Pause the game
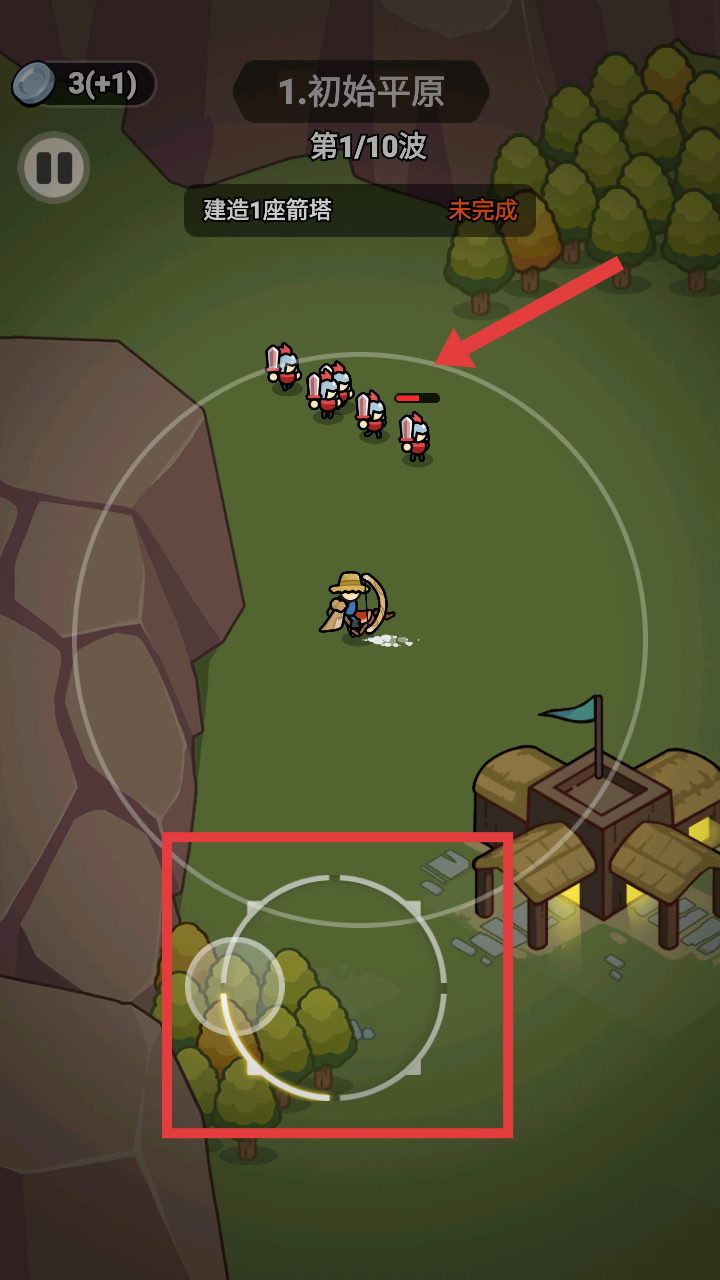This screenshot has width=720, height=1280. click(54, 168)
